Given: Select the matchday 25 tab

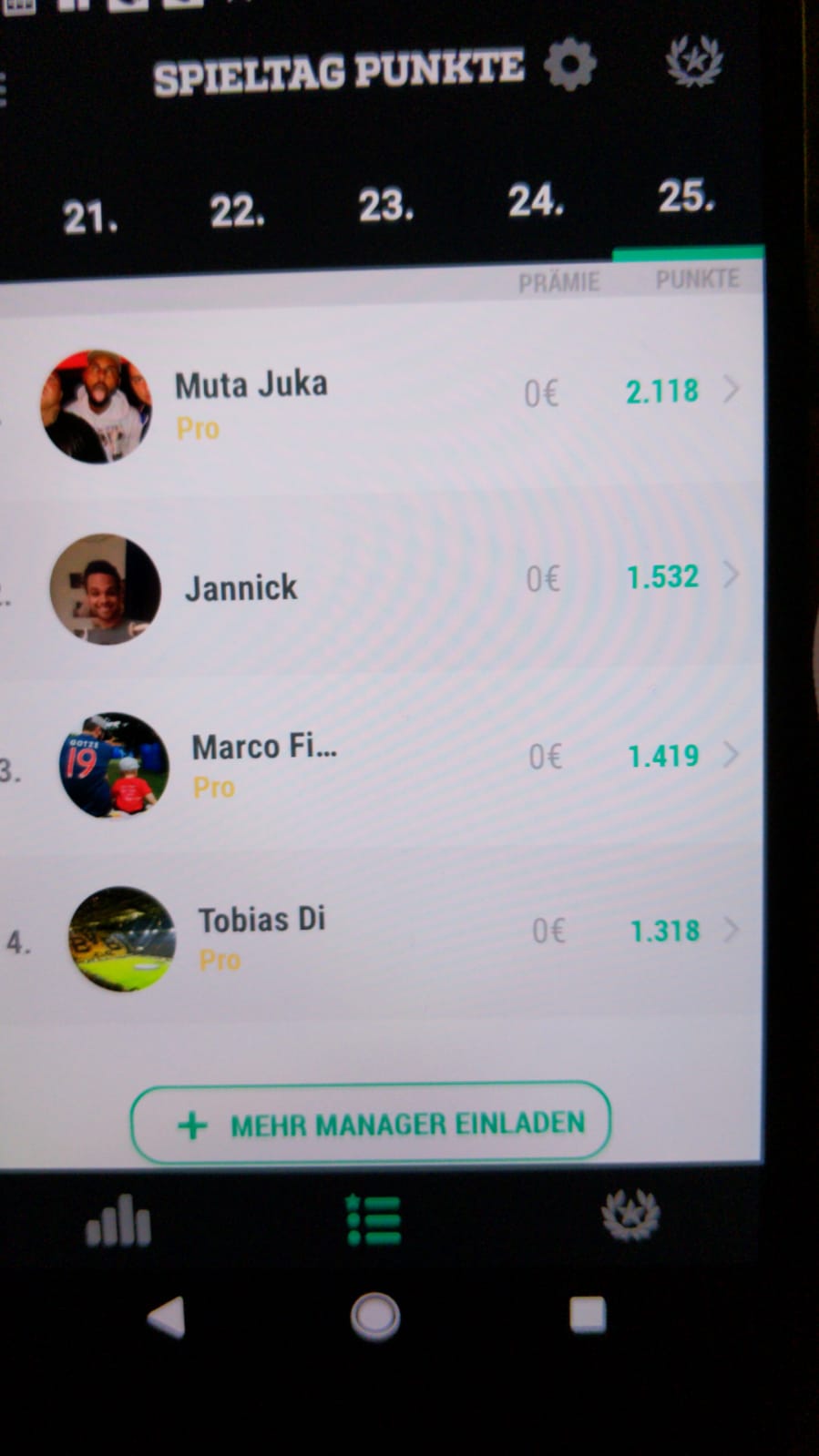Looking at the screenshot, I should coord(686,197).
